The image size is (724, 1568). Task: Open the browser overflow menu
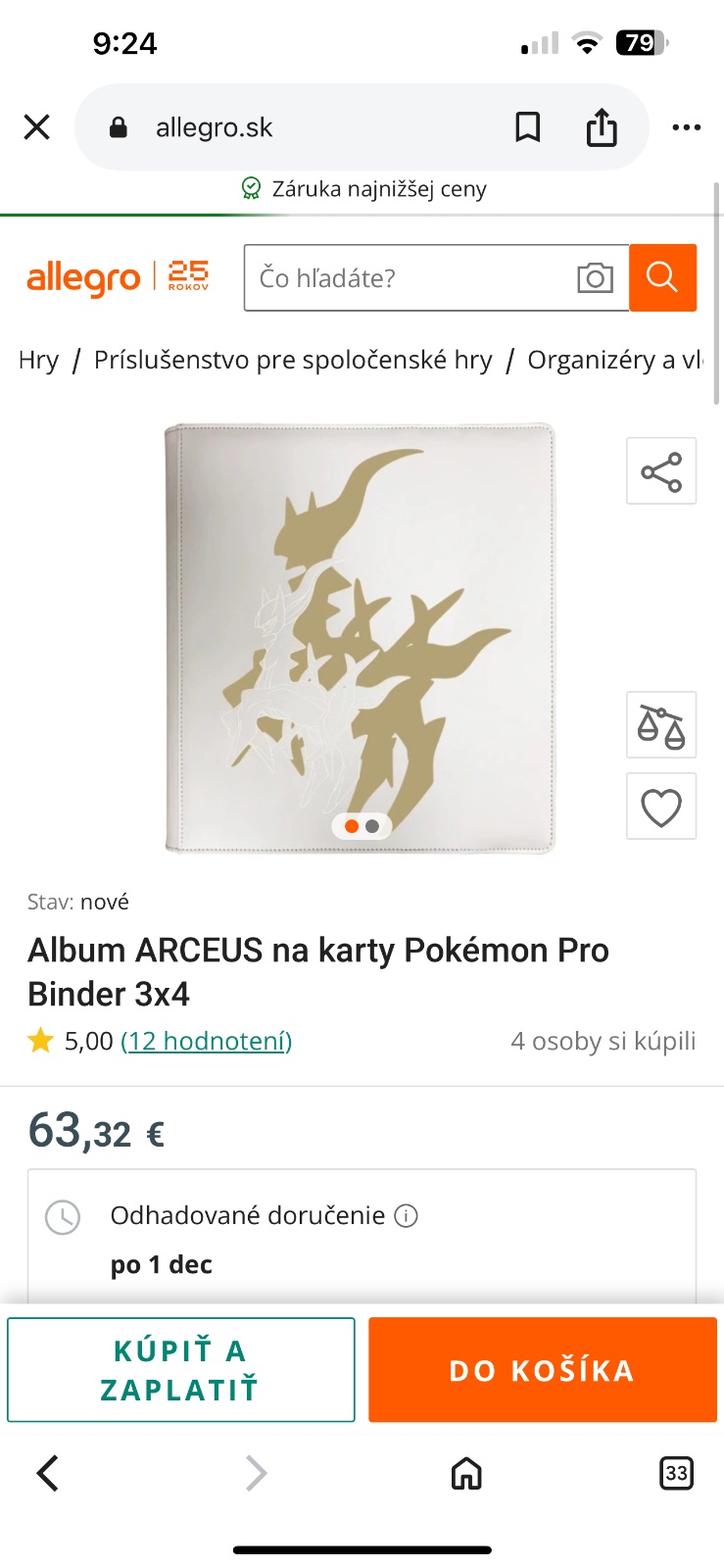[x=686, y=127]
